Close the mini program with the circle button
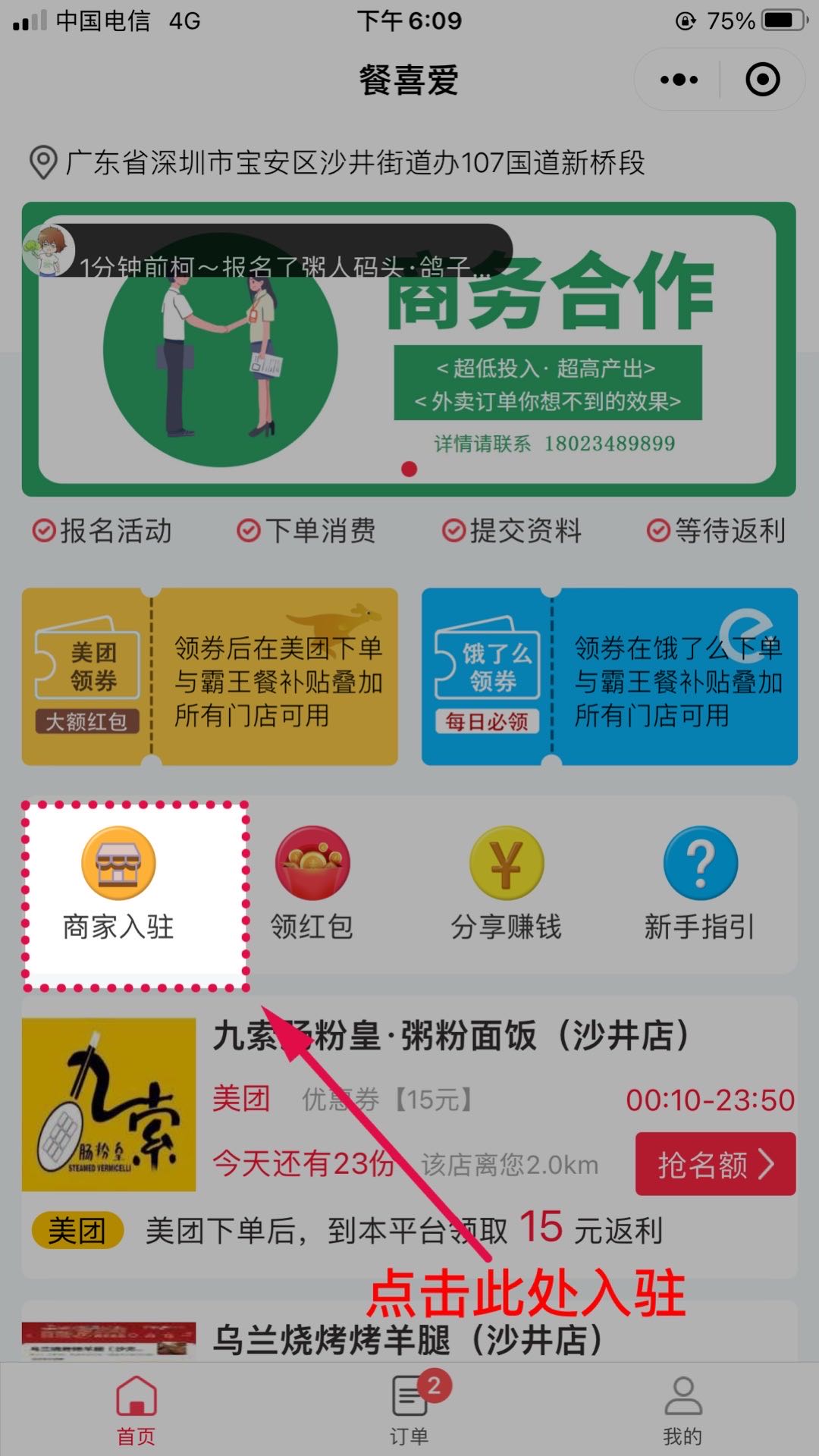 [762, 80]
